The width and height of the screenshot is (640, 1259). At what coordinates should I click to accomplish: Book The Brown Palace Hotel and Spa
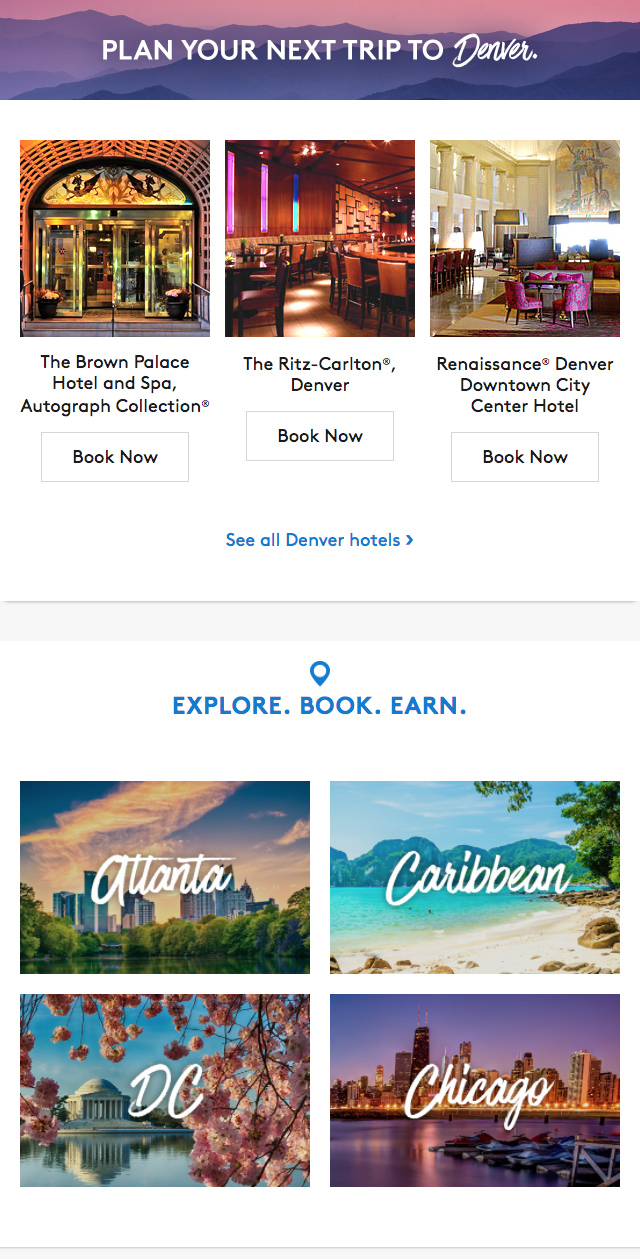(115, 457)
